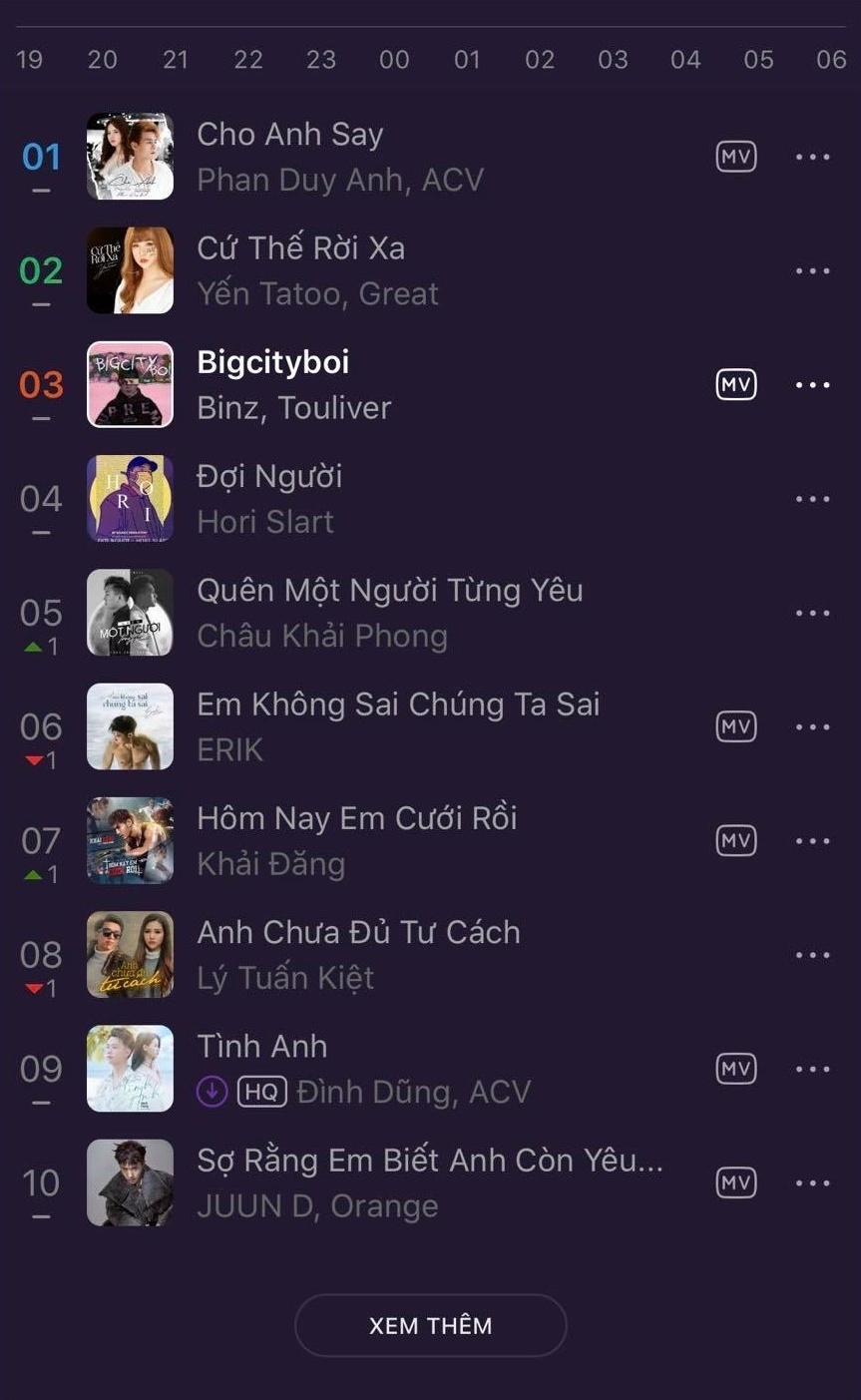Click the download icon next to Đình Dũng, ACV
Screen dimensions: 861x1400
[x=211, y=1093]
